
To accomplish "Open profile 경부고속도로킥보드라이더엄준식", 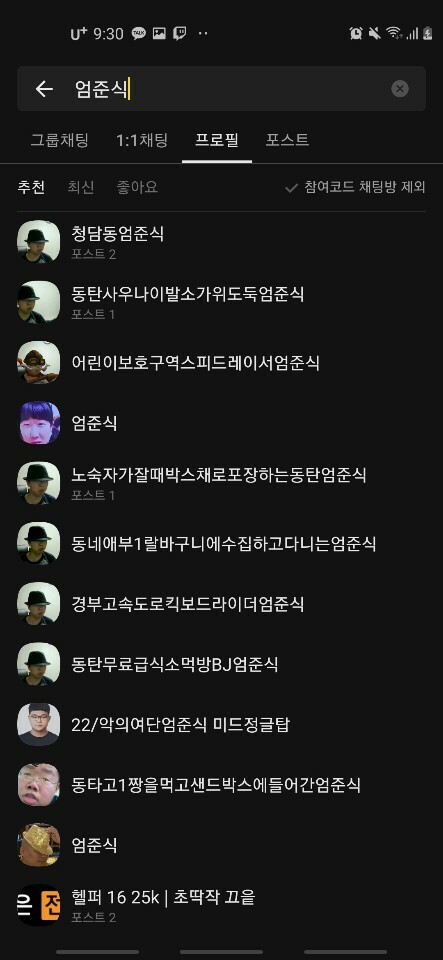I will [x=222, y=604].
